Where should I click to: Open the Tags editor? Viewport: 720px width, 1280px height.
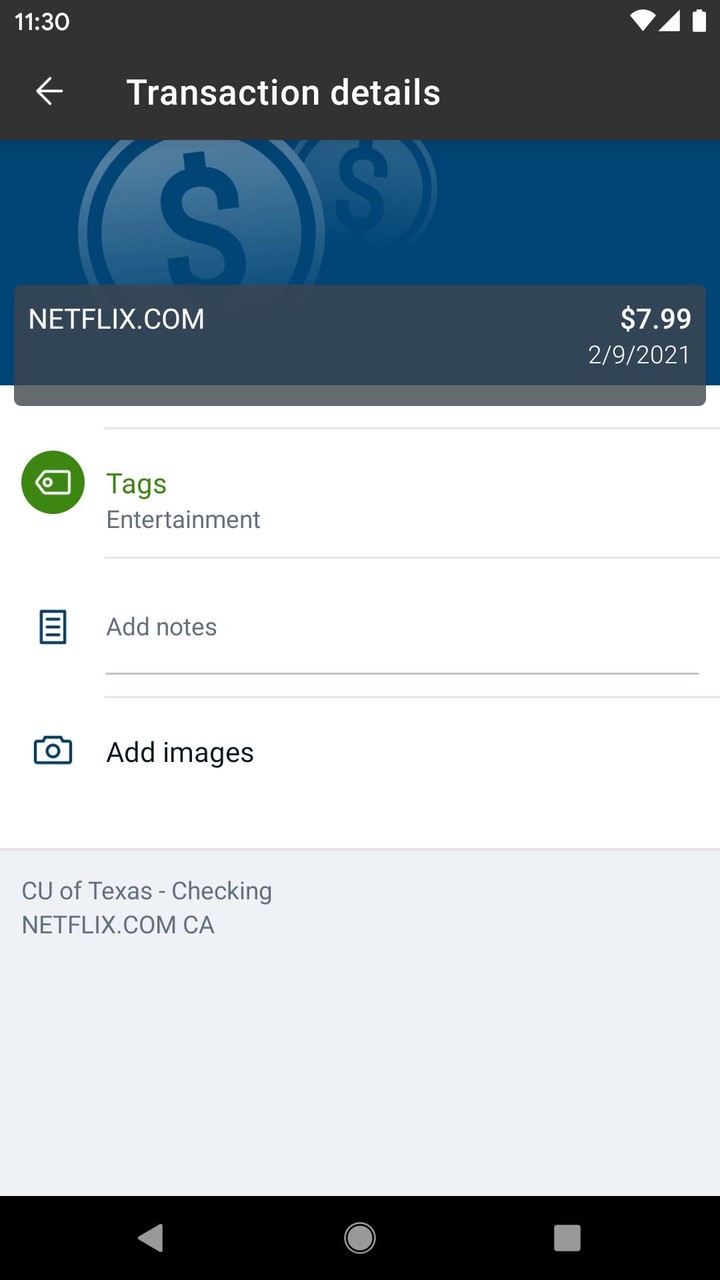coord(136,483)
